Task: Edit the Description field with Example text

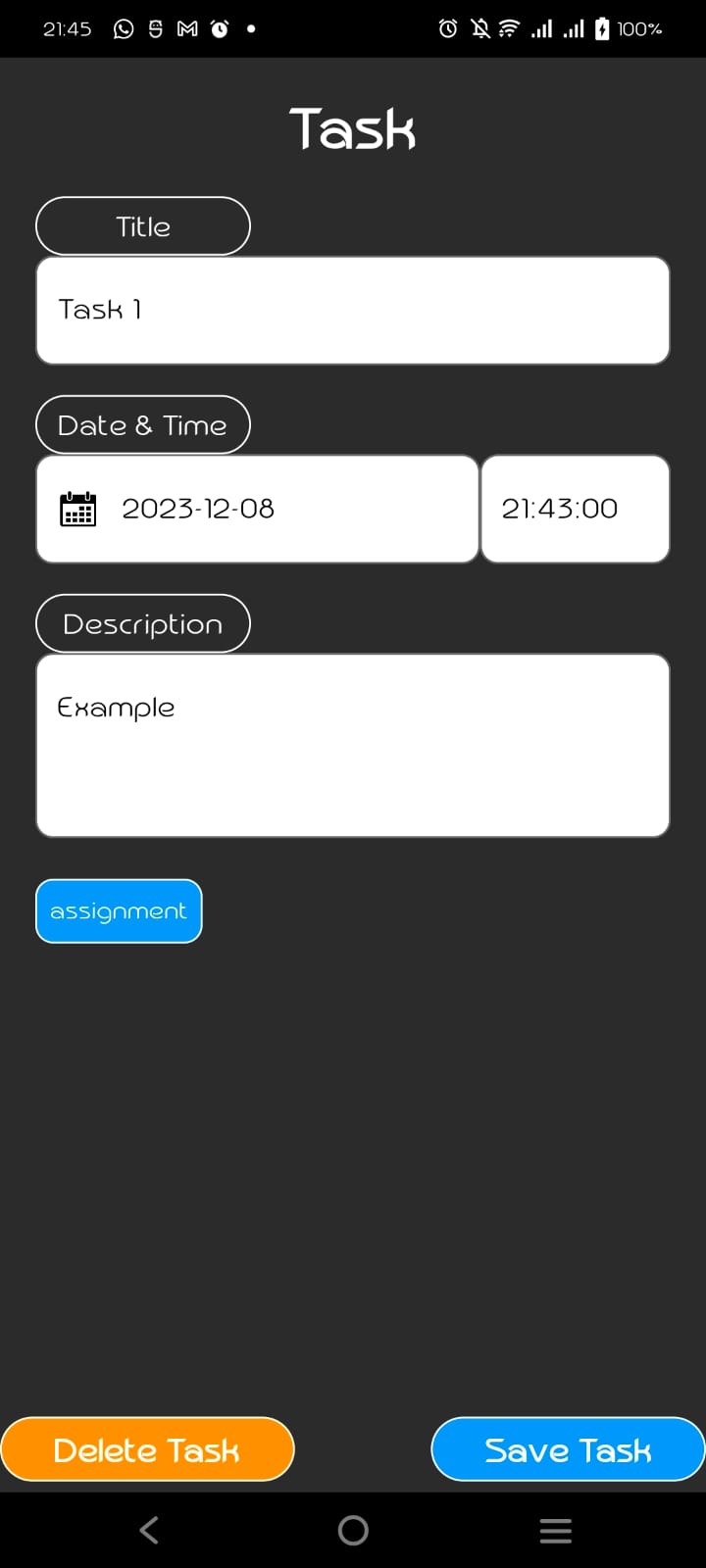Action: tap(353, 746)
